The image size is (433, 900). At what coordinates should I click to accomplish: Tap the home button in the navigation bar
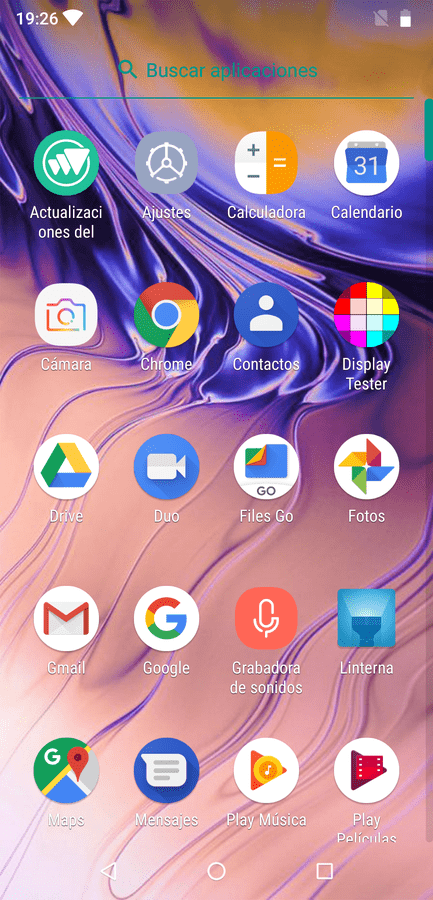[x=216, y=871]
